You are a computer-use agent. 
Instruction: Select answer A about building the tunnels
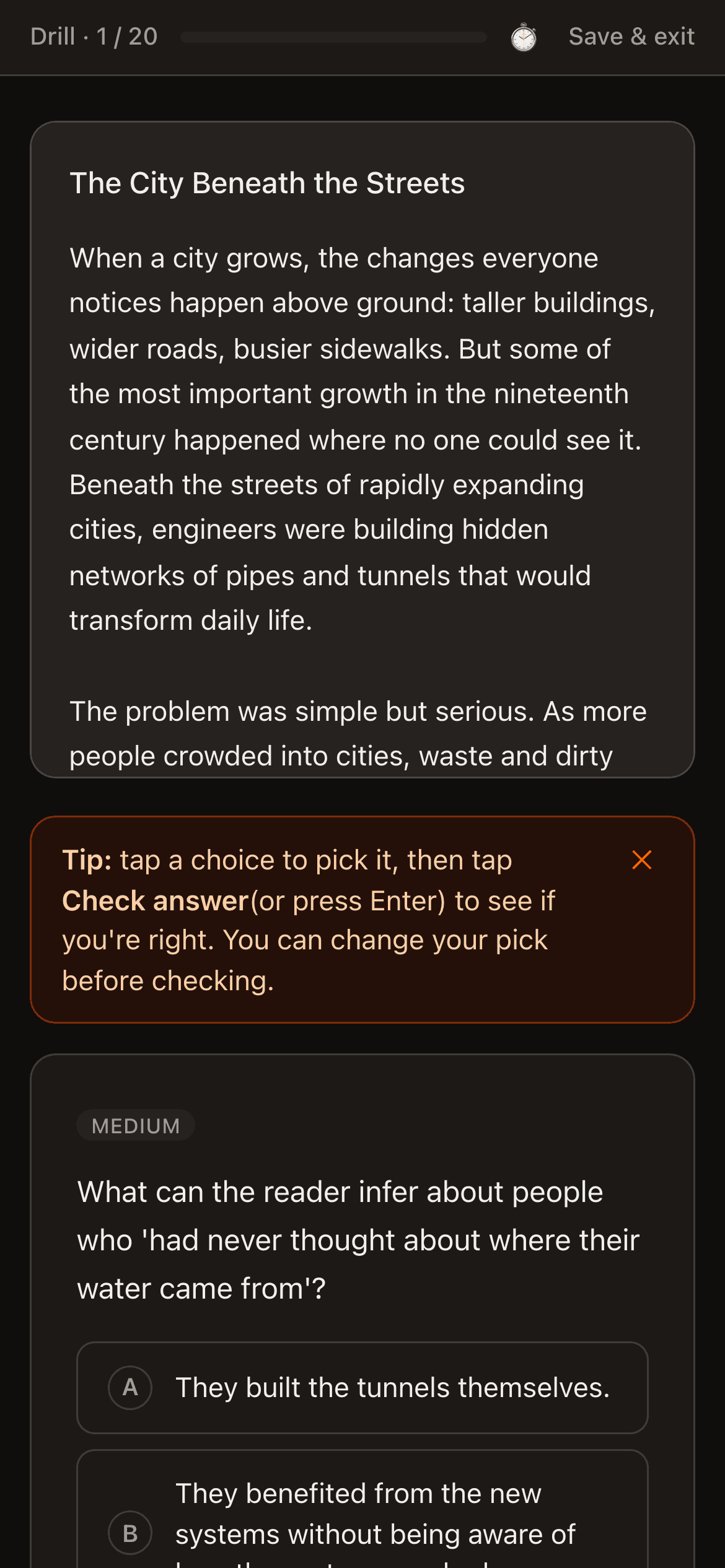362,1388
